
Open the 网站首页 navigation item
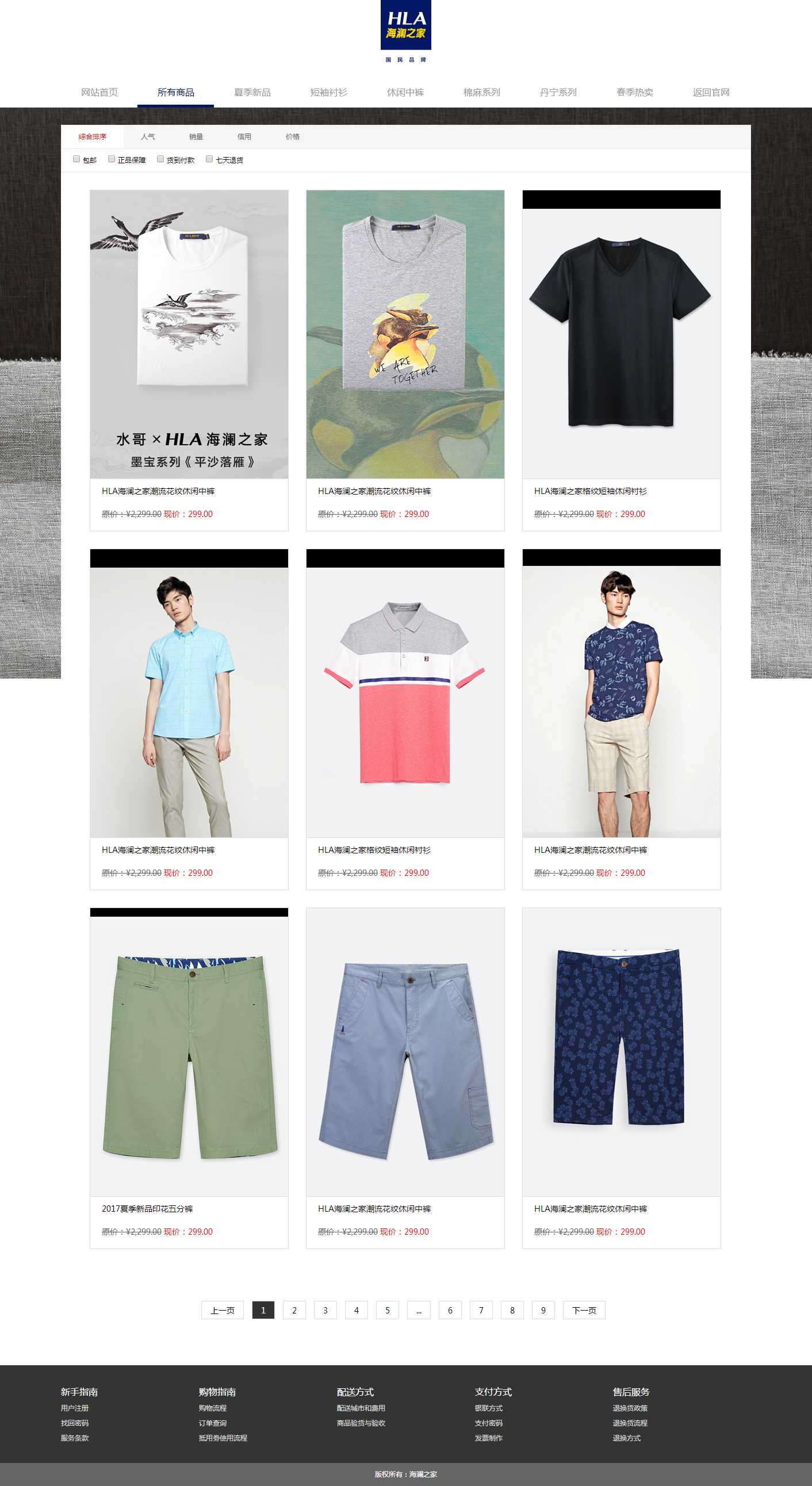coord(99,92)
